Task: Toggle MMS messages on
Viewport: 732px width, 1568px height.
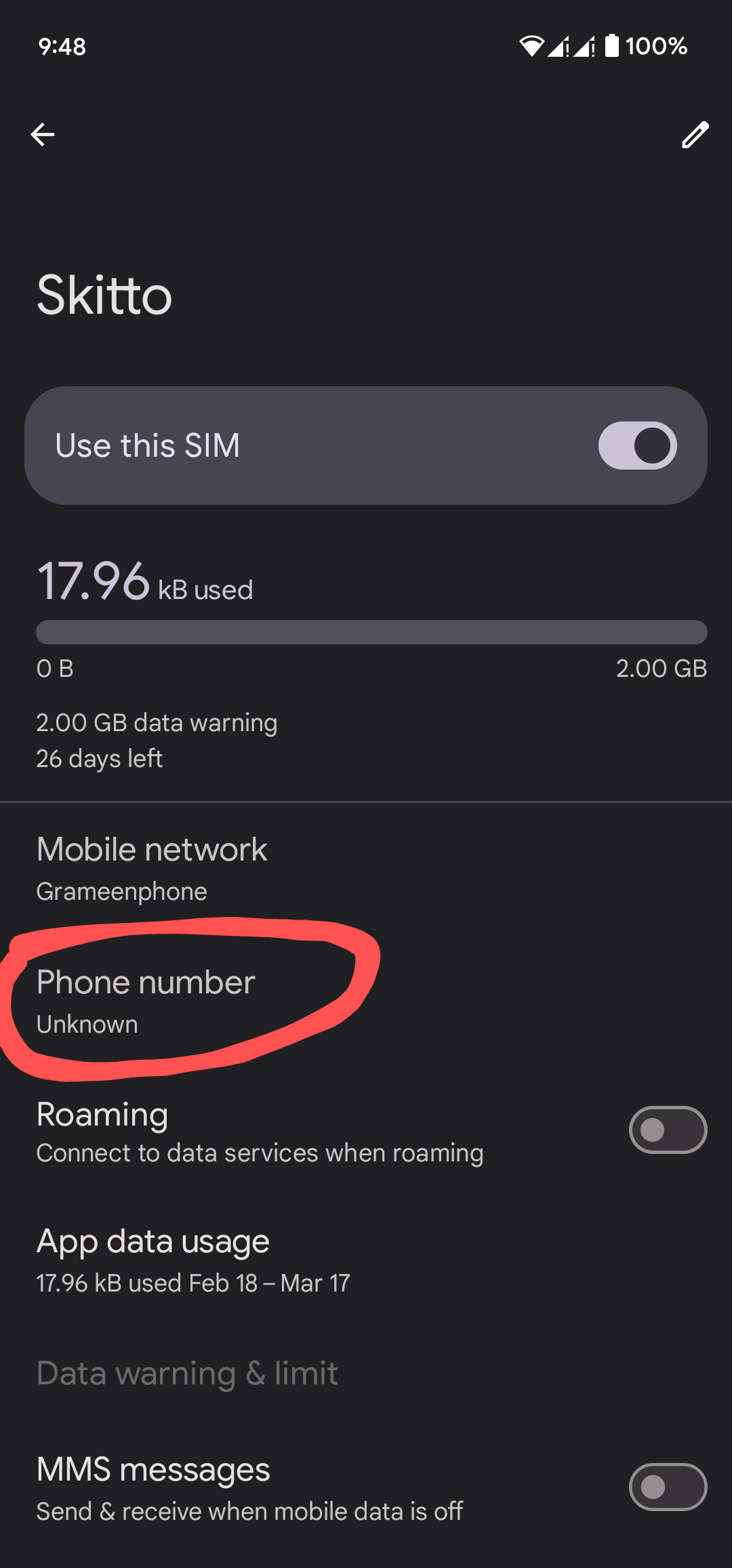Action: [668, 1487]
